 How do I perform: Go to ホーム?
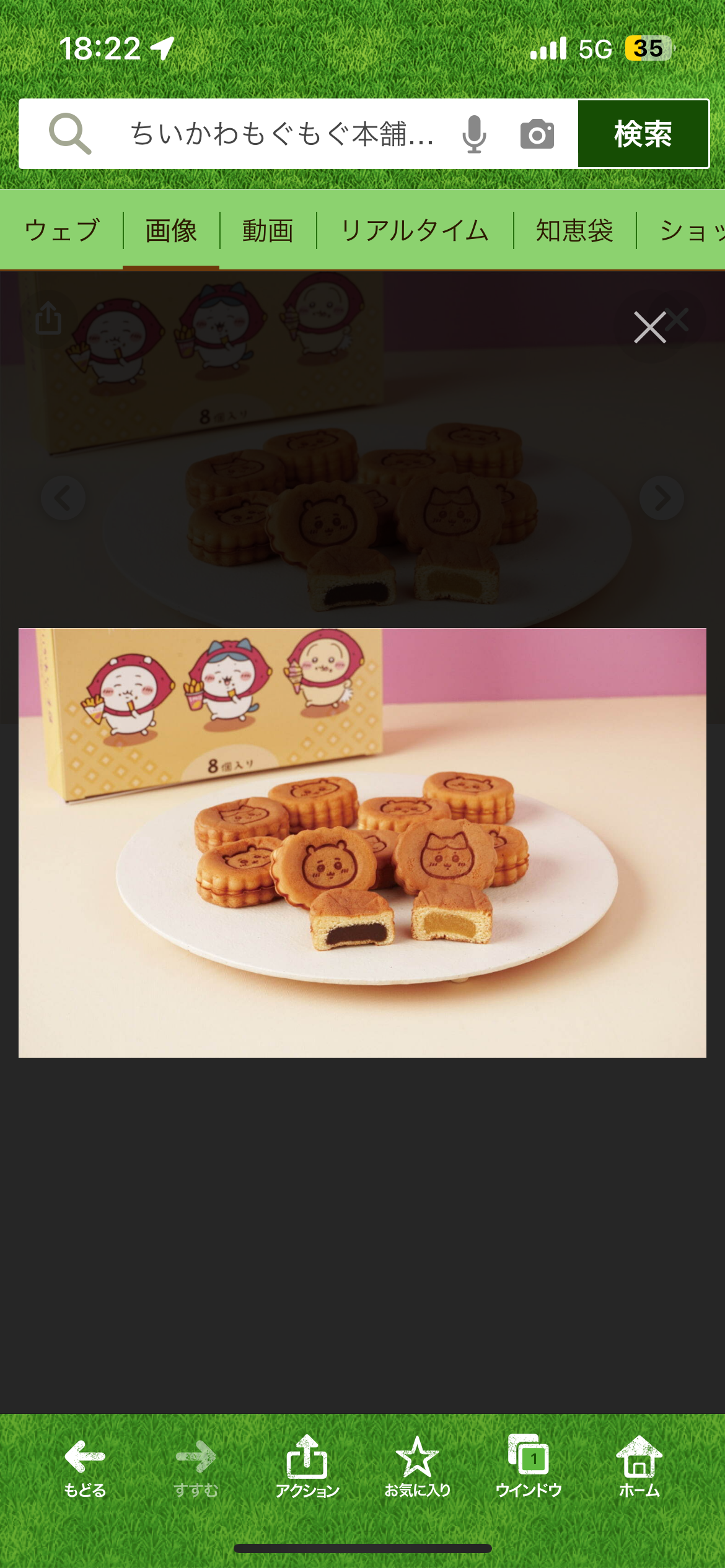[639, 1465]
